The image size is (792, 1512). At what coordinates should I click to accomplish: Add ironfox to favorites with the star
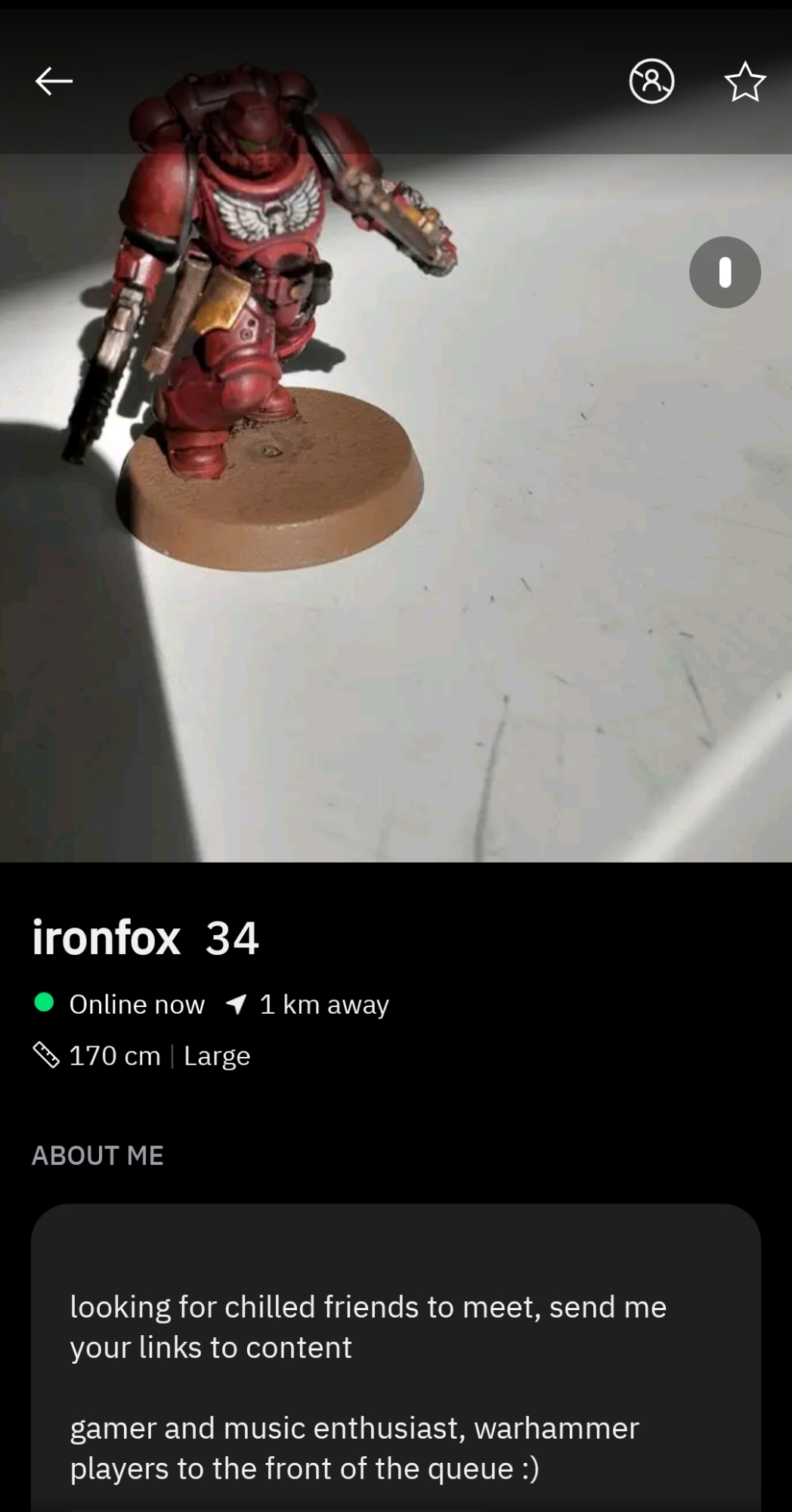point(745,82)
